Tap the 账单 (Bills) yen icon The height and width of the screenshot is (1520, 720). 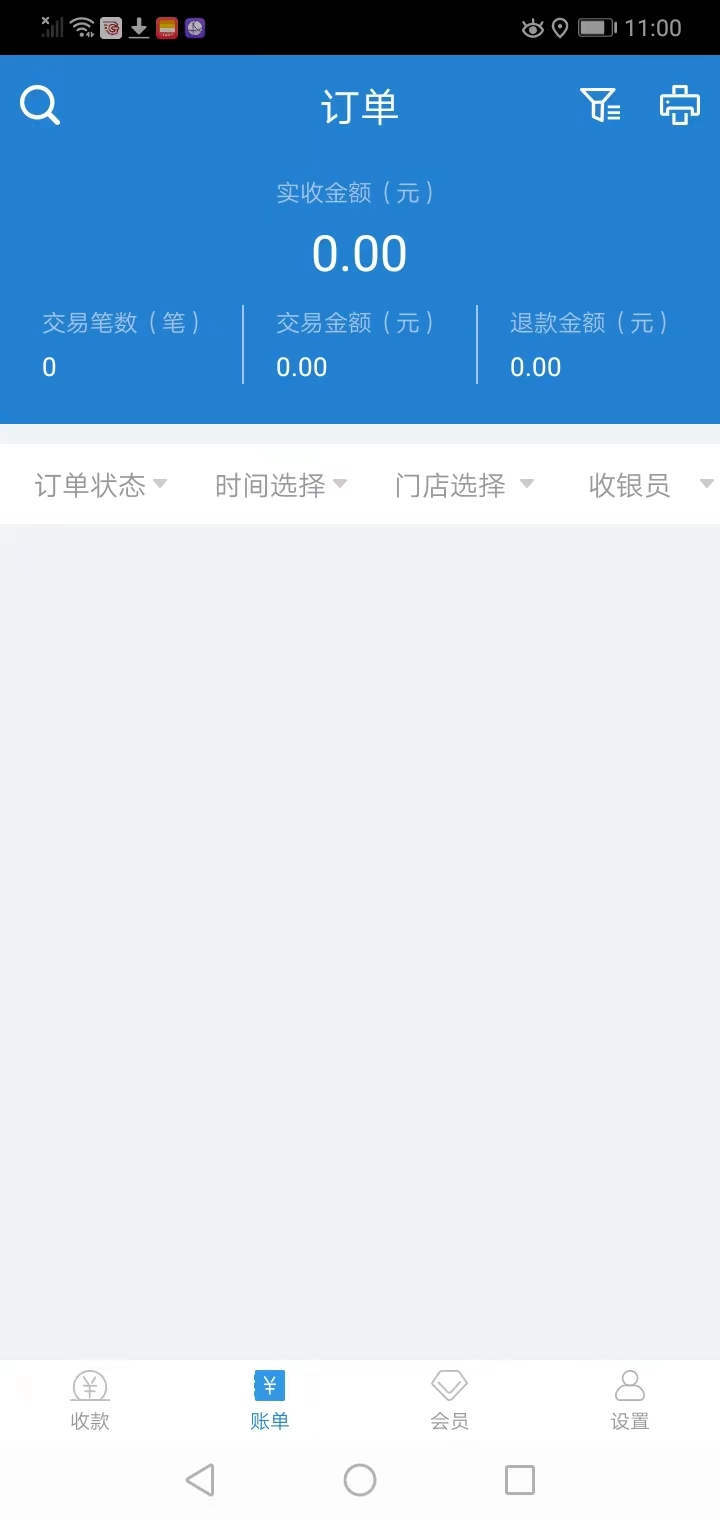click(270, 1385)
